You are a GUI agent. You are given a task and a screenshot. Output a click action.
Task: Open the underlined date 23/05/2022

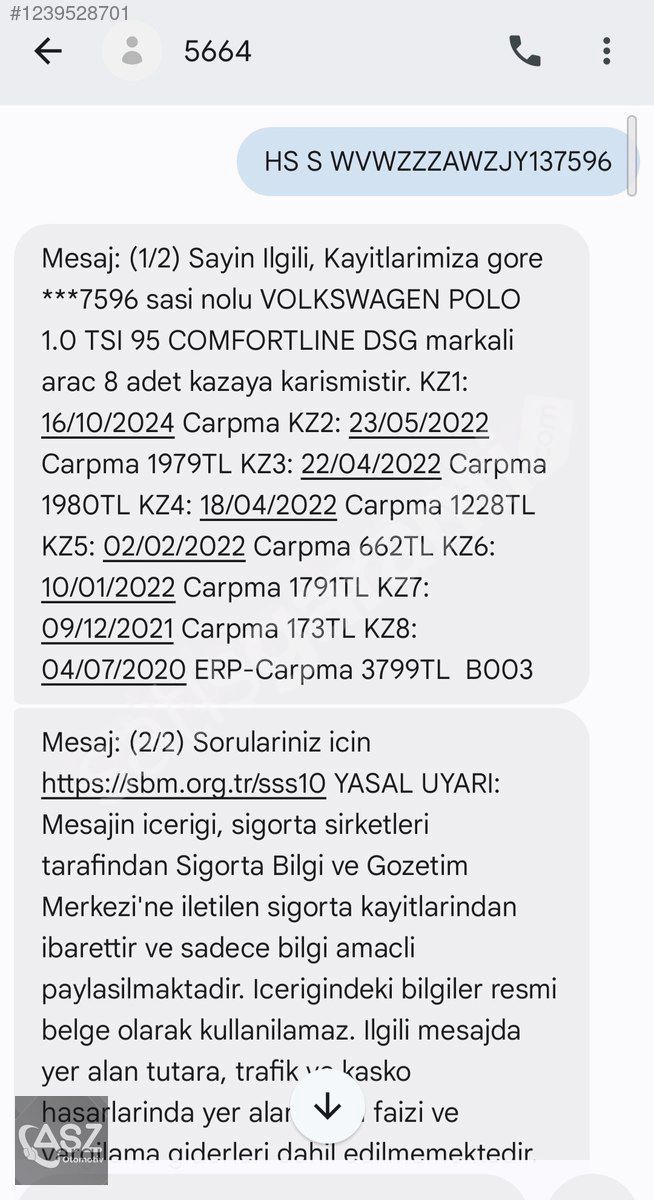[419, 423]
